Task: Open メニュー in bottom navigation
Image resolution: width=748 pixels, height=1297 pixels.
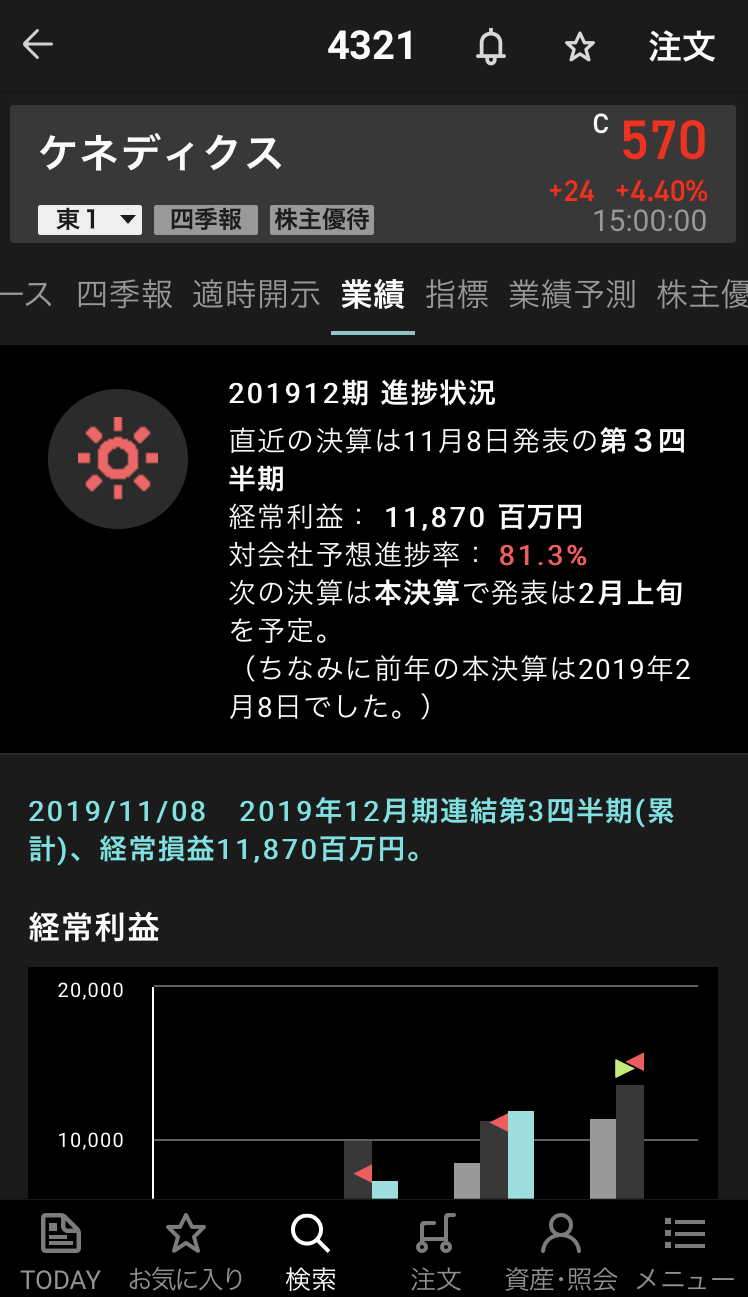Action: pyautogui.click(x=685, y=1250)
